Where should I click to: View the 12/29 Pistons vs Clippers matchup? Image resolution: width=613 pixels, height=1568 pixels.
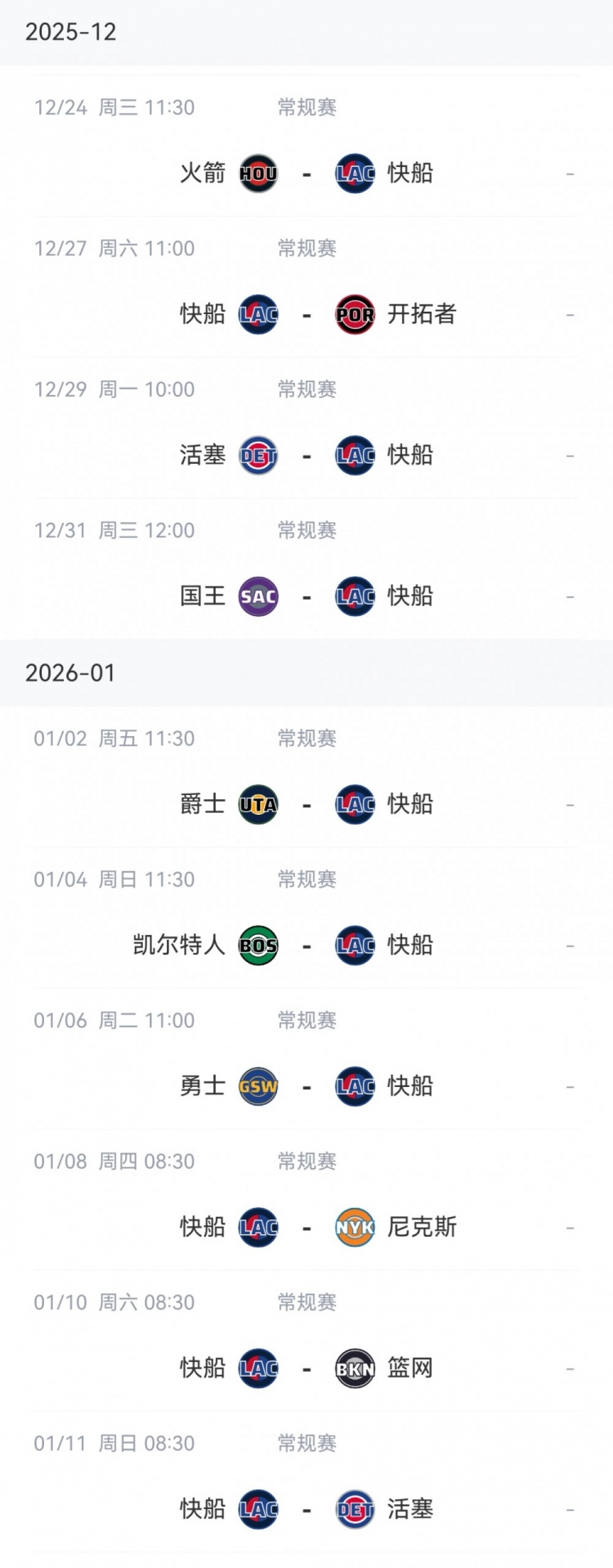306,456
